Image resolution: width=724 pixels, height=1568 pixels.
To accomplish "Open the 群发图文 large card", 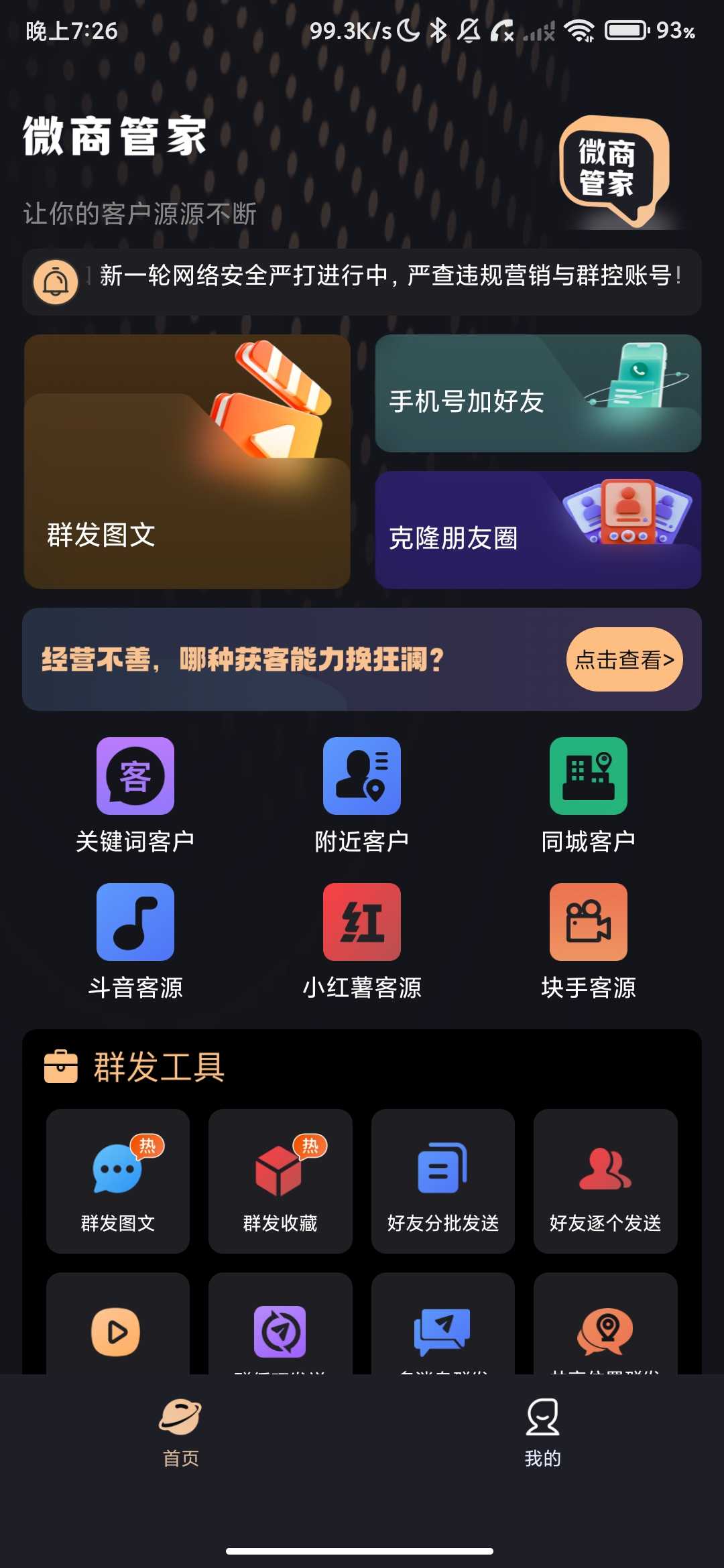I will point(187,462).
